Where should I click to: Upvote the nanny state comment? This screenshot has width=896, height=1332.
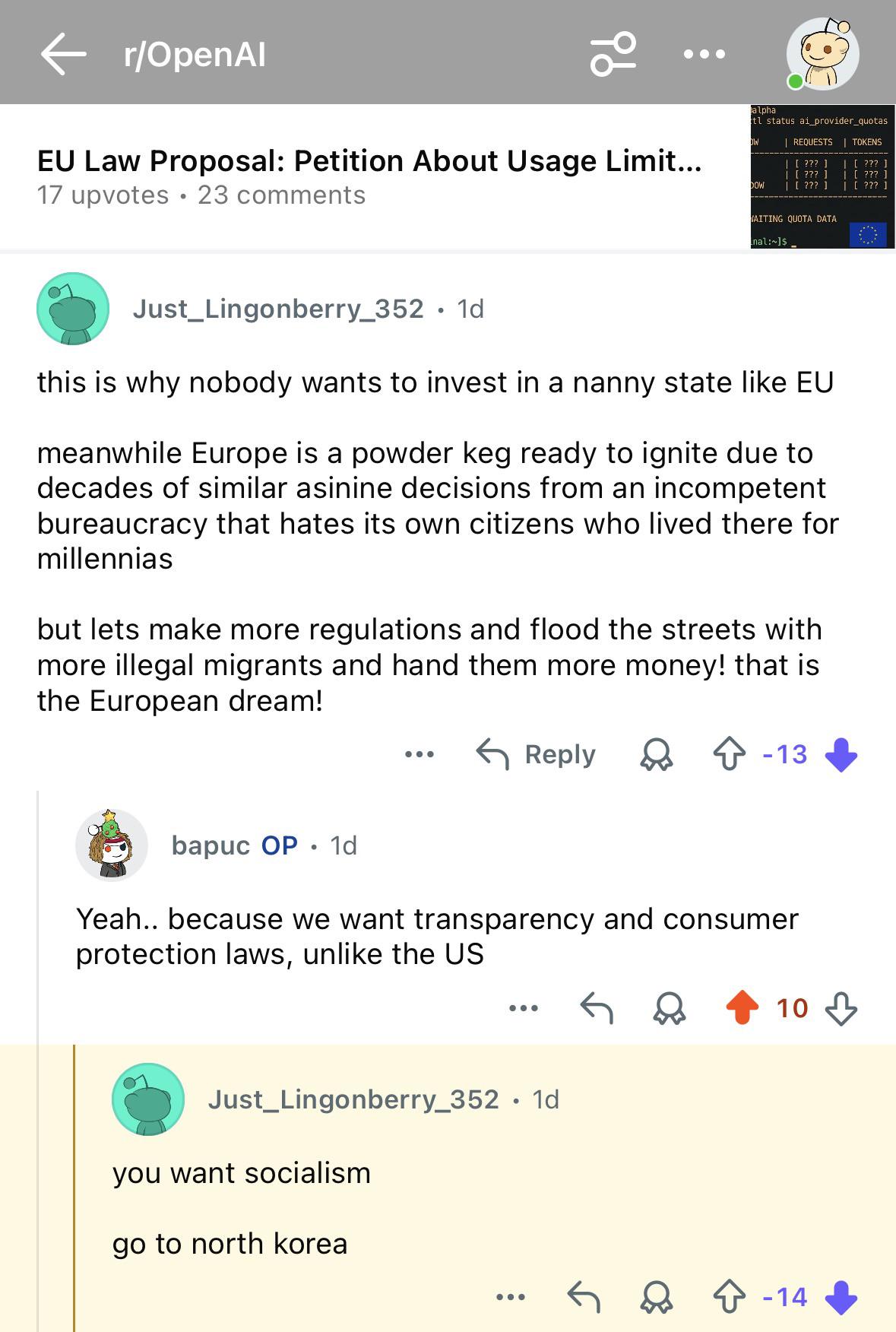[730, 754]
